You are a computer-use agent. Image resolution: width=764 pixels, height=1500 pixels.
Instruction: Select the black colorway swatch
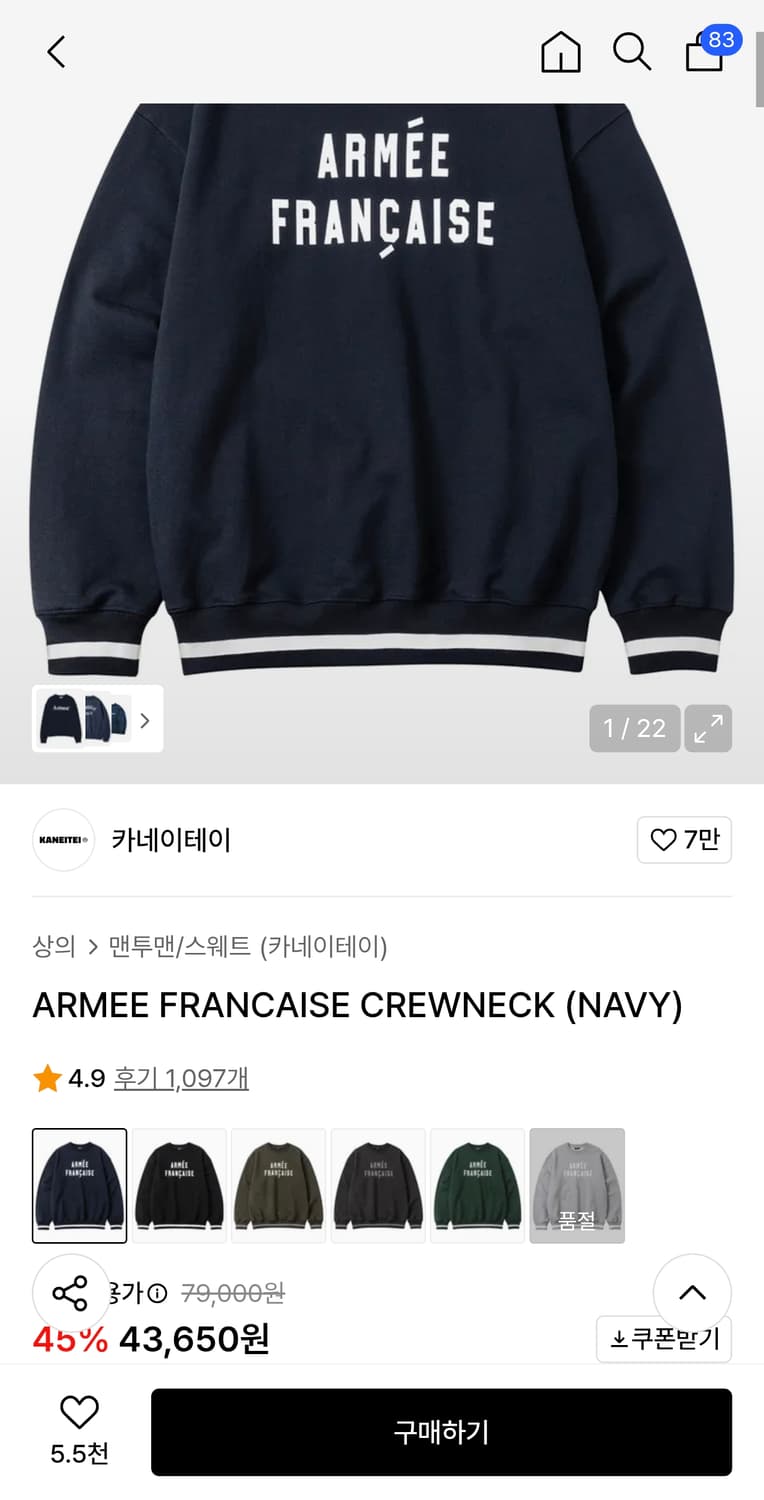[179, 1185]
